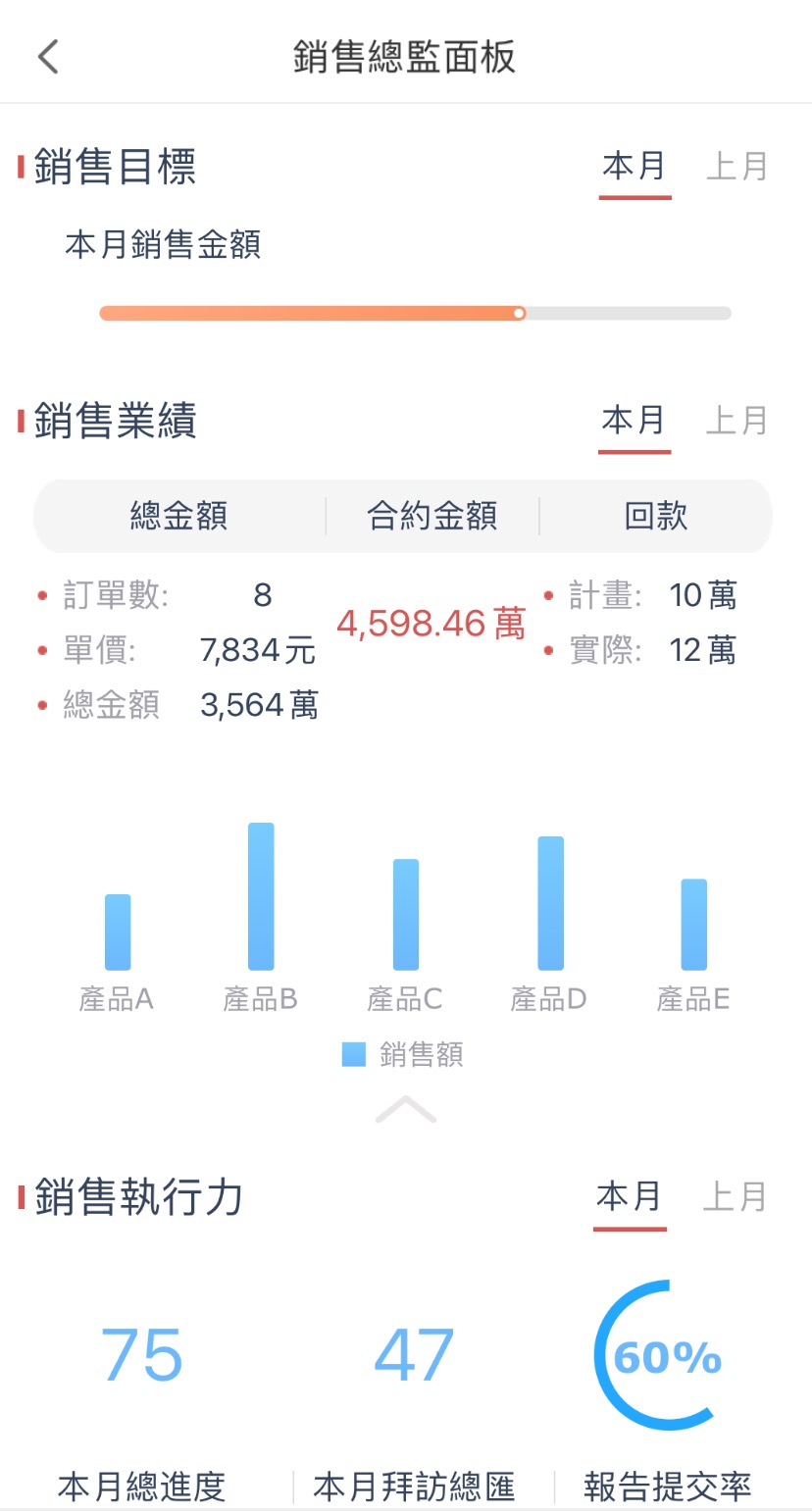This screenshot has height=1512, width=812.
Task: Select 本月 in the 銷售執行力 section
Action: (x=630, y=1196)
